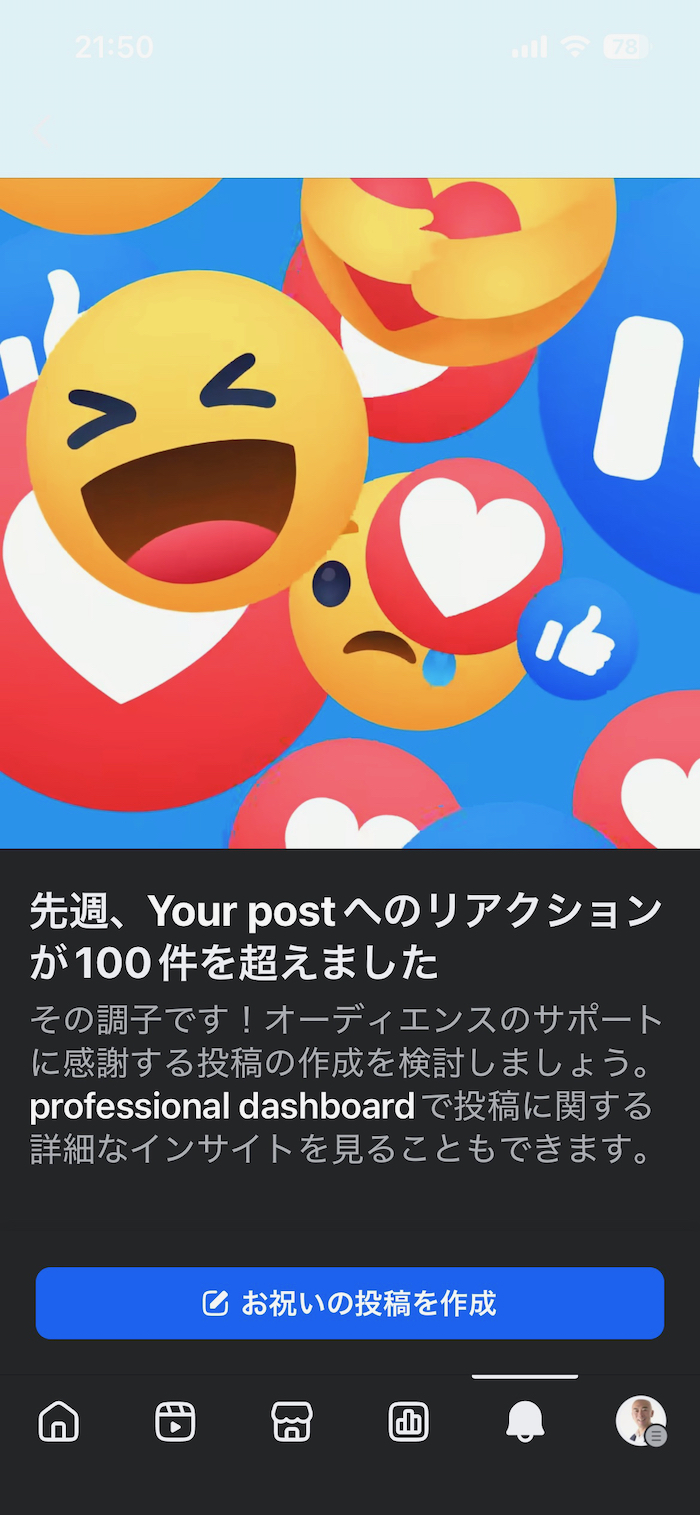Switch to the Home tab
700x1515 pixels.
pos(58,1421)
